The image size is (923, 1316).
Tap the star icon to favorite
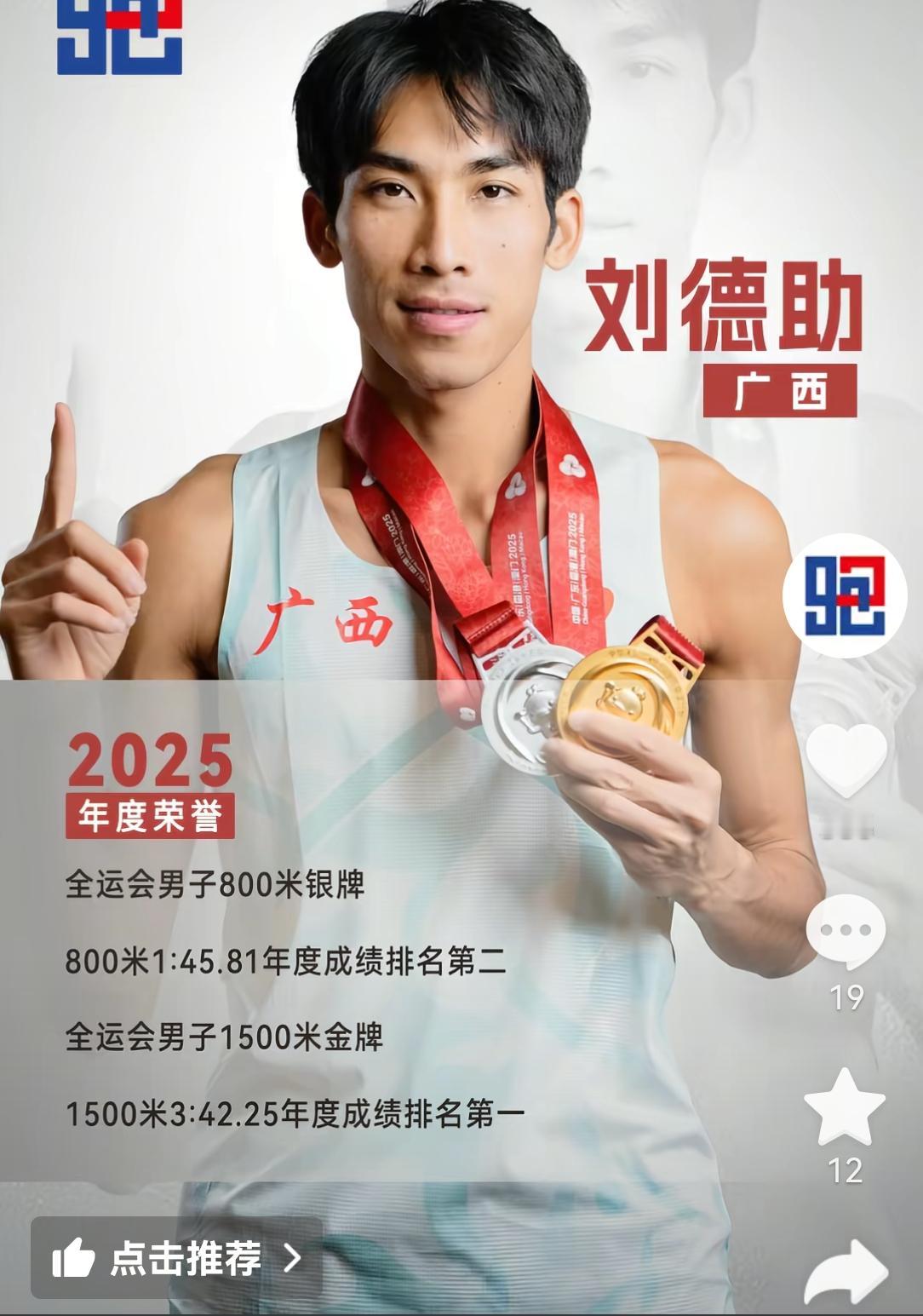tap(846, 1107)
